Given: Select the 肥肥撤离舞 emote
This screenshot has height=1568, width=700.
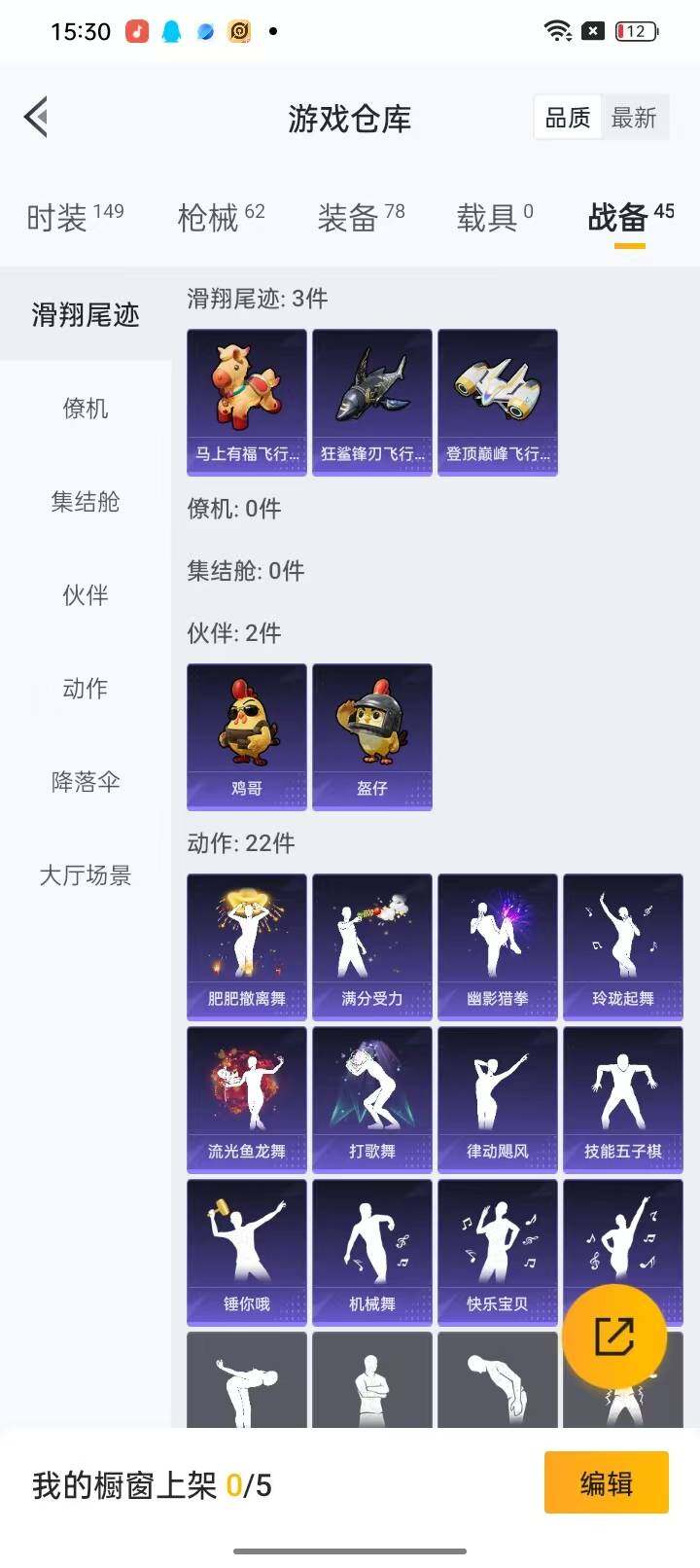Looking at the screenshot, I should pos(246,944).
